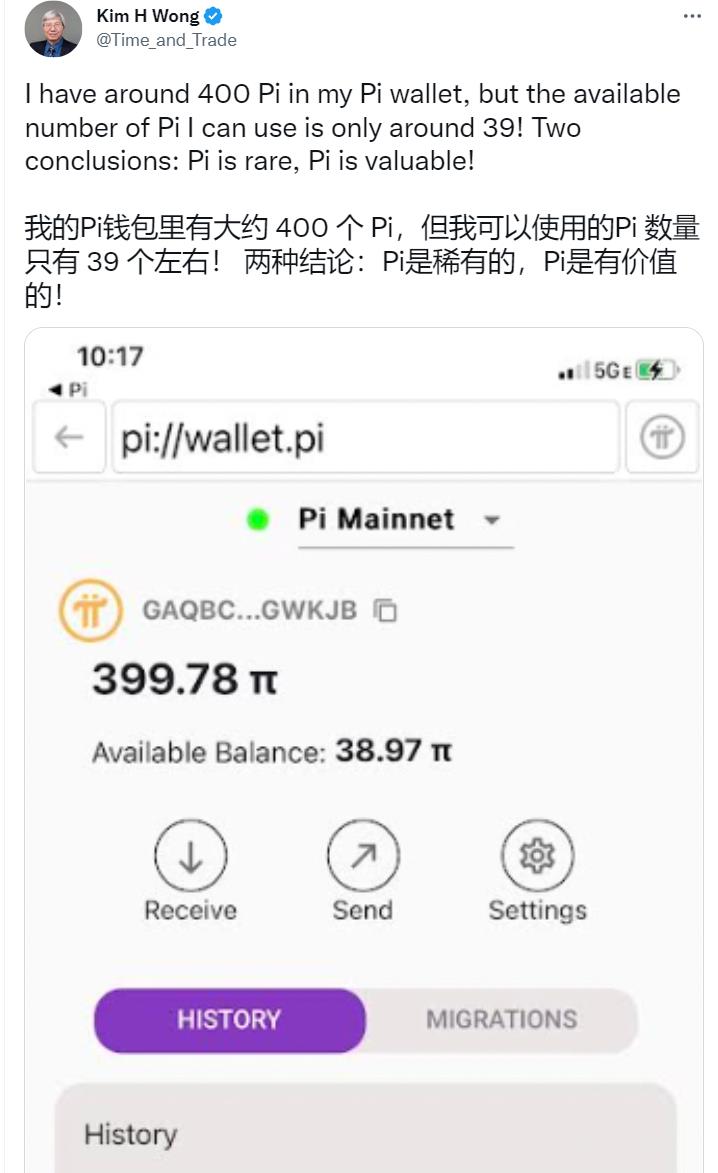This screenshot has width=718, height=1173.
Task: Open the tweet's overflow menu
Action: click(x=692, y=16)
